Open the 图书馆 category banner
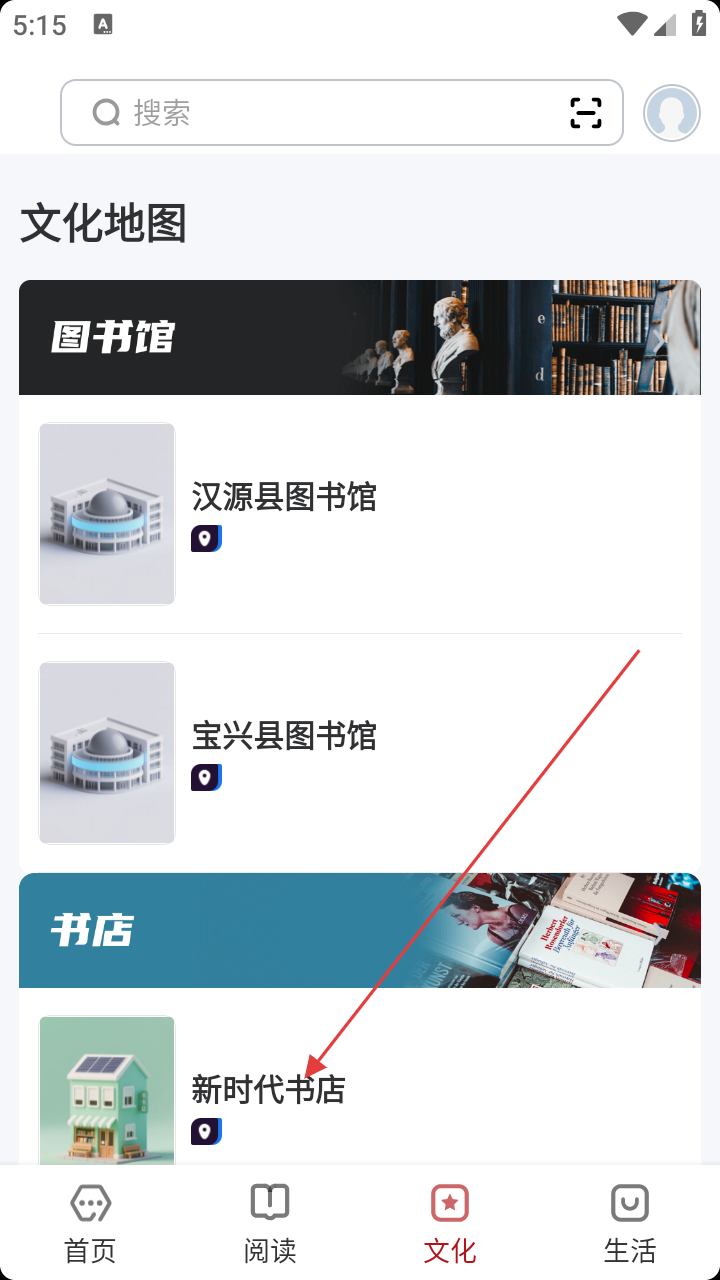720x1280 pixels. click(360, 337)
